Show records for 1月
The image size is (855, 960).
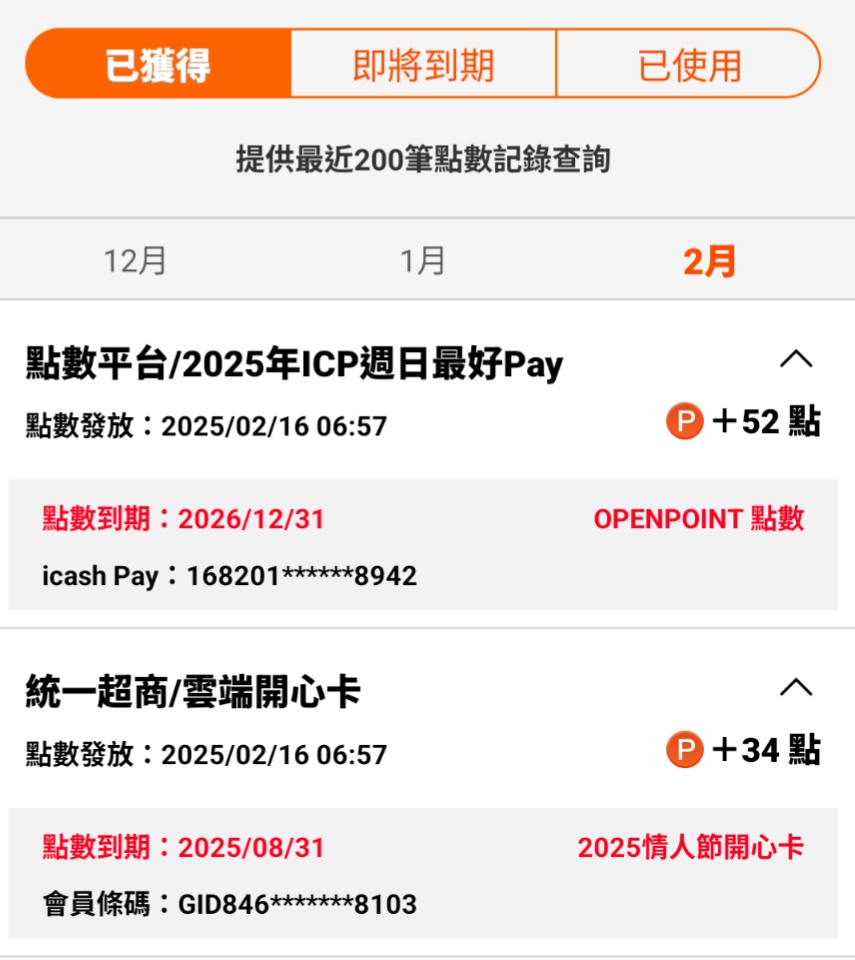coord(423,261)
